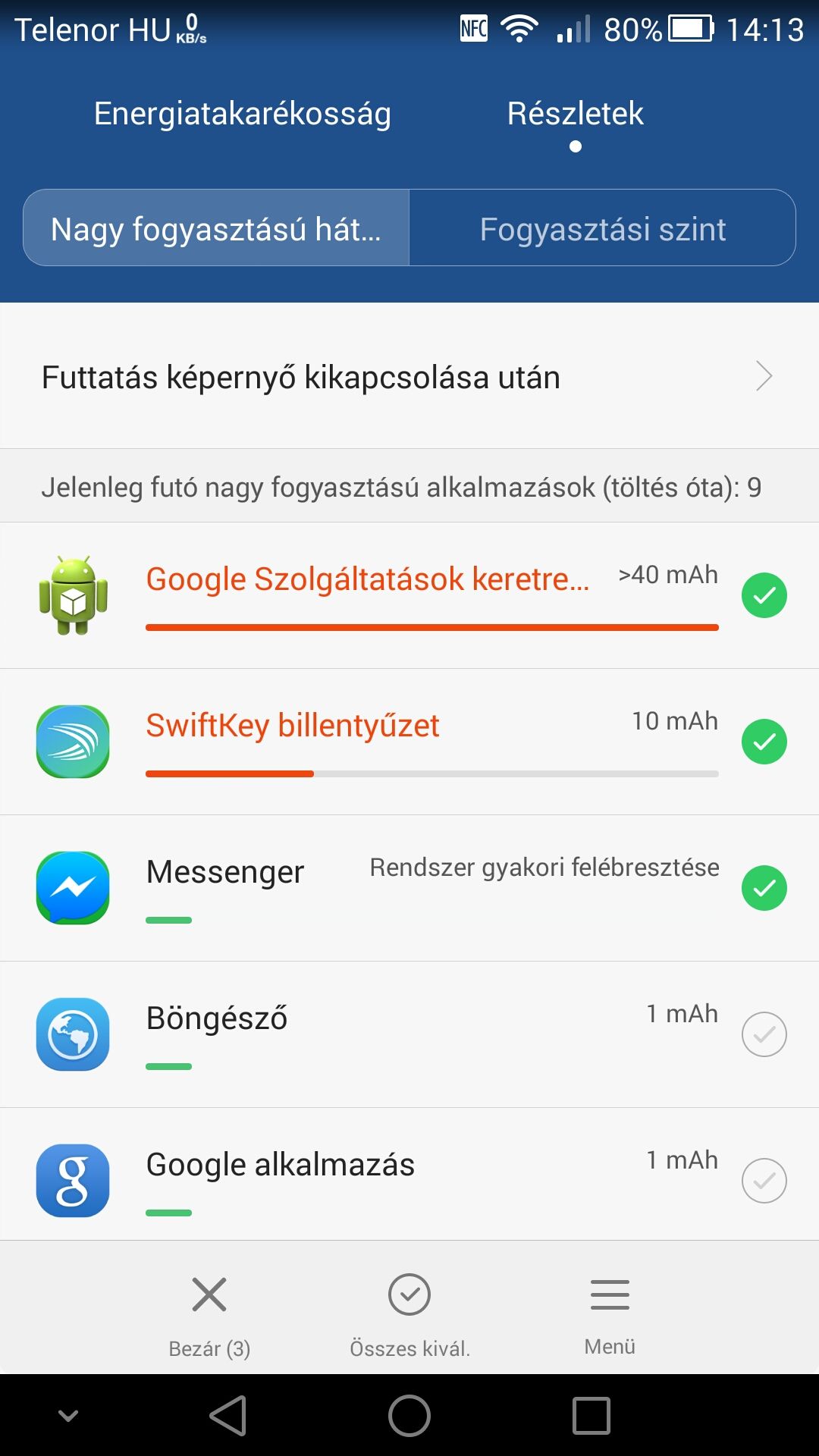Go back with the navigation bar
The width and height of the screenshot is (819, 1456).
coord(228,1415)
